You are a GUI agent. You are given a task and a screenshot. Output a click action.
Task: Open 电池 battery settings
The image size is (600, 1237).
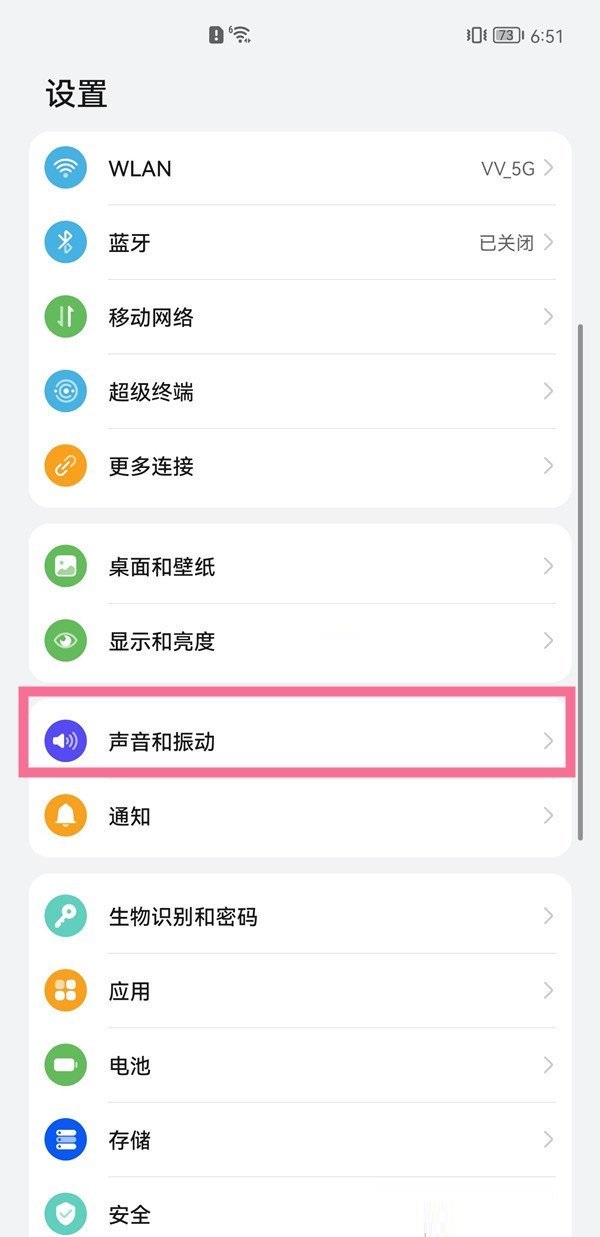pyautogui.click(x=300, y=1066)
